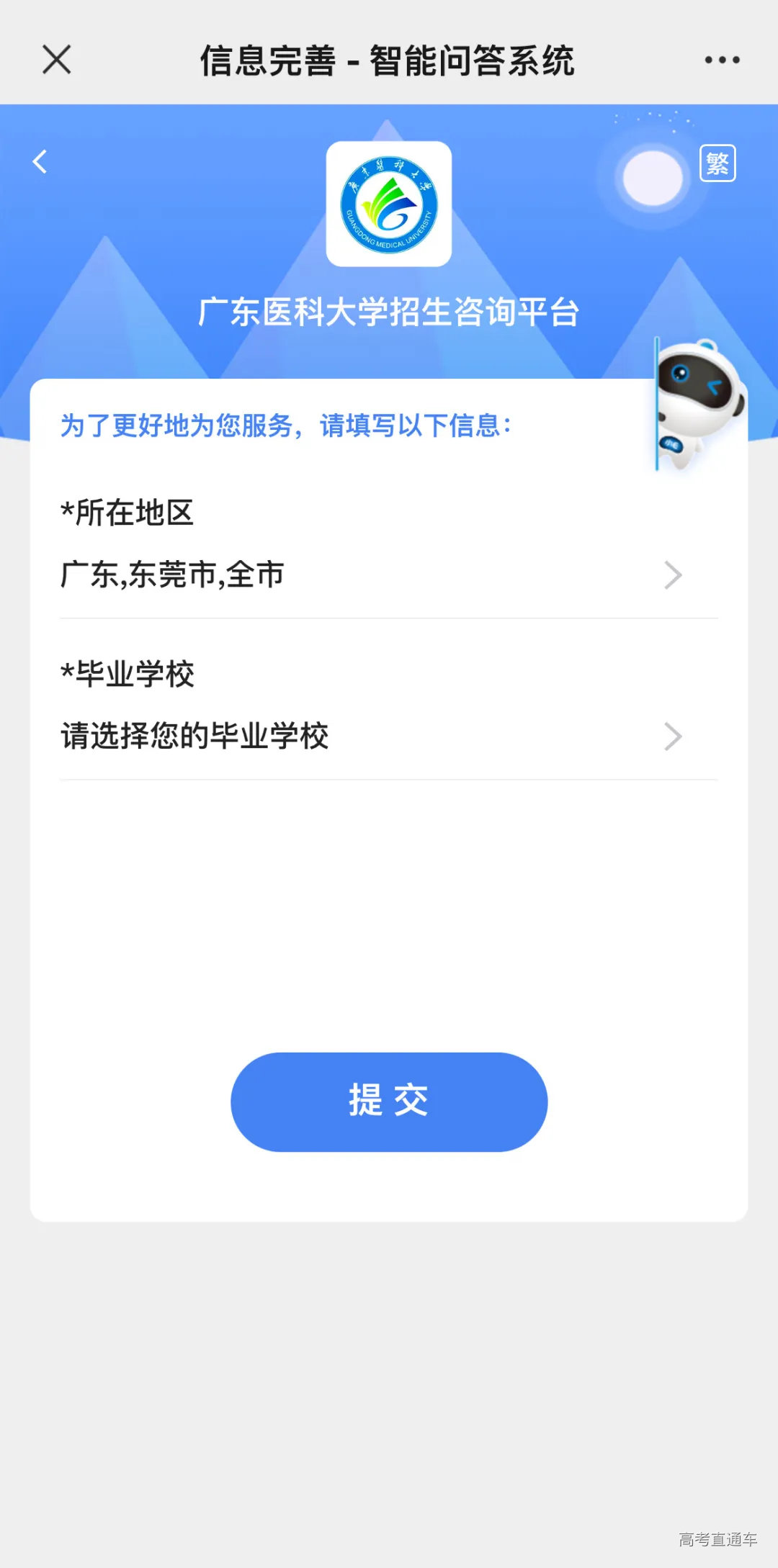Click the Guangdong Medical University logo

click(389, 204)
